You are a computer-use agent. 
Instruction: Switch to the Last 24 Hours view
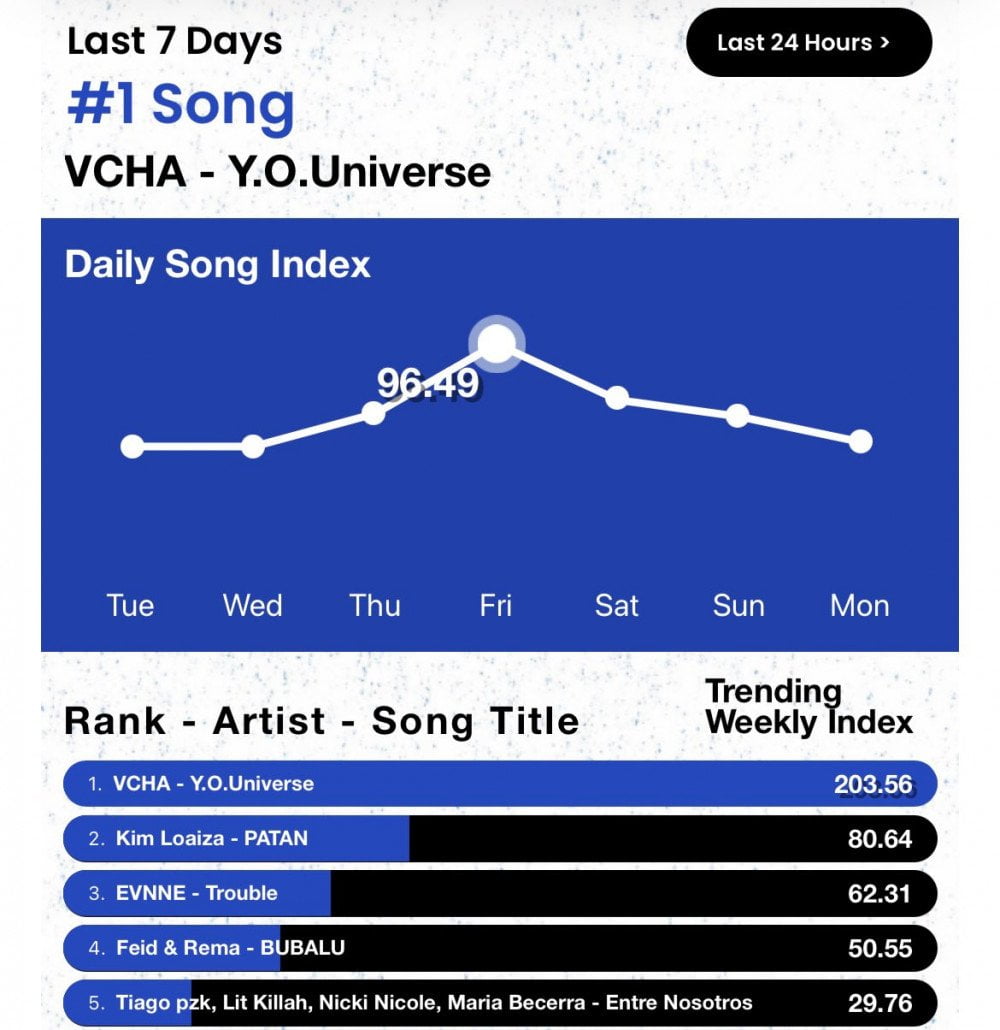pos(808,43)
